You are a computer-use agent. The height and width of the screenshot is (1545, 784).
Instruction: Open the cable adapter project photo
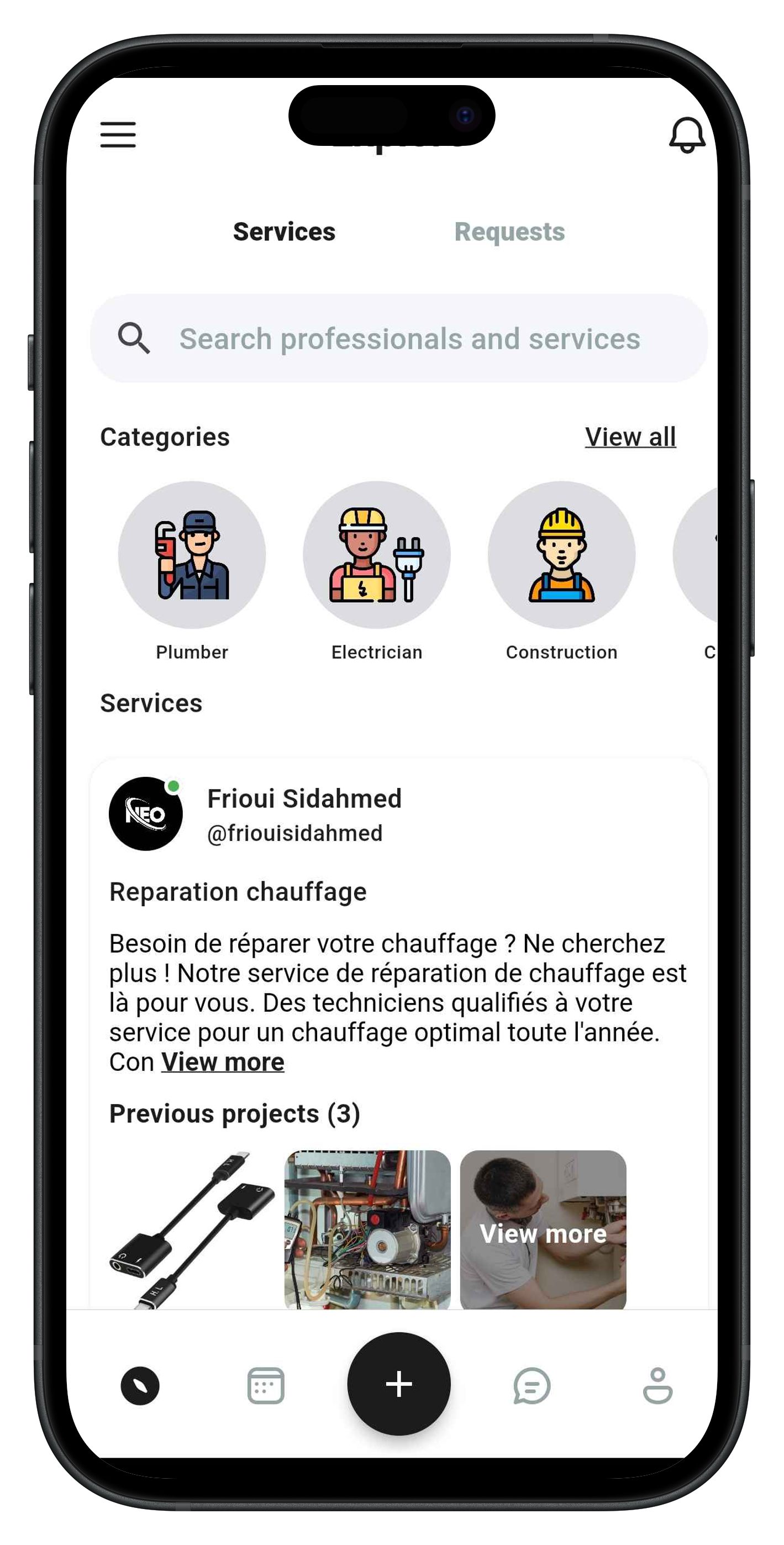[192, 1228]
